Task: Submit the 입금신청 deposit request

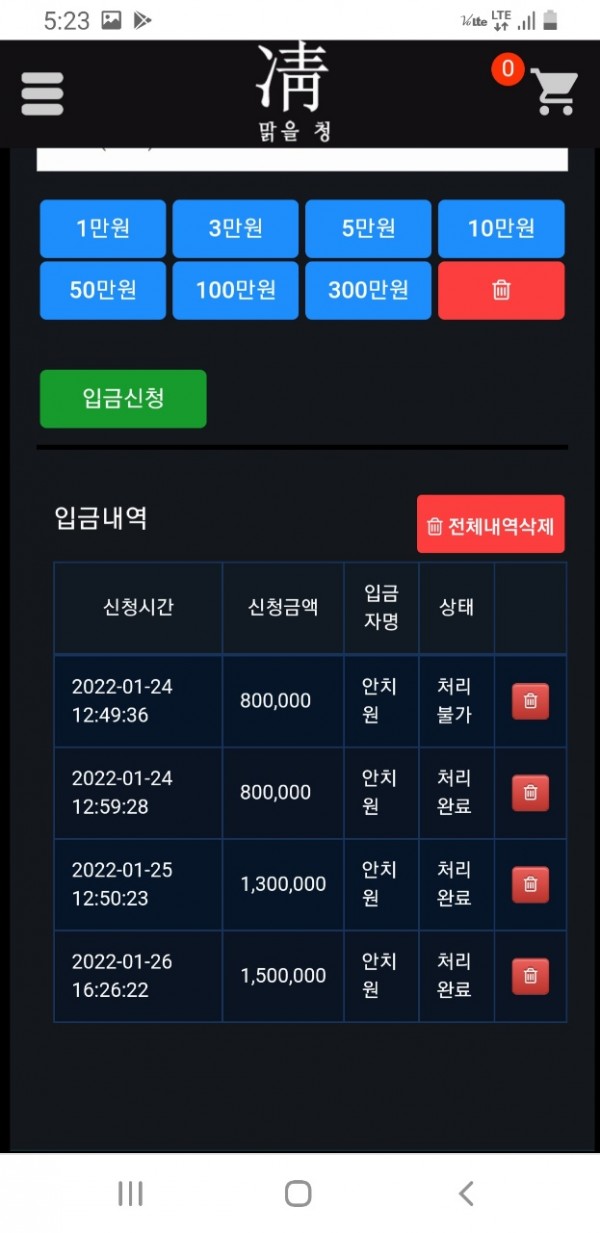Action: 123,399
